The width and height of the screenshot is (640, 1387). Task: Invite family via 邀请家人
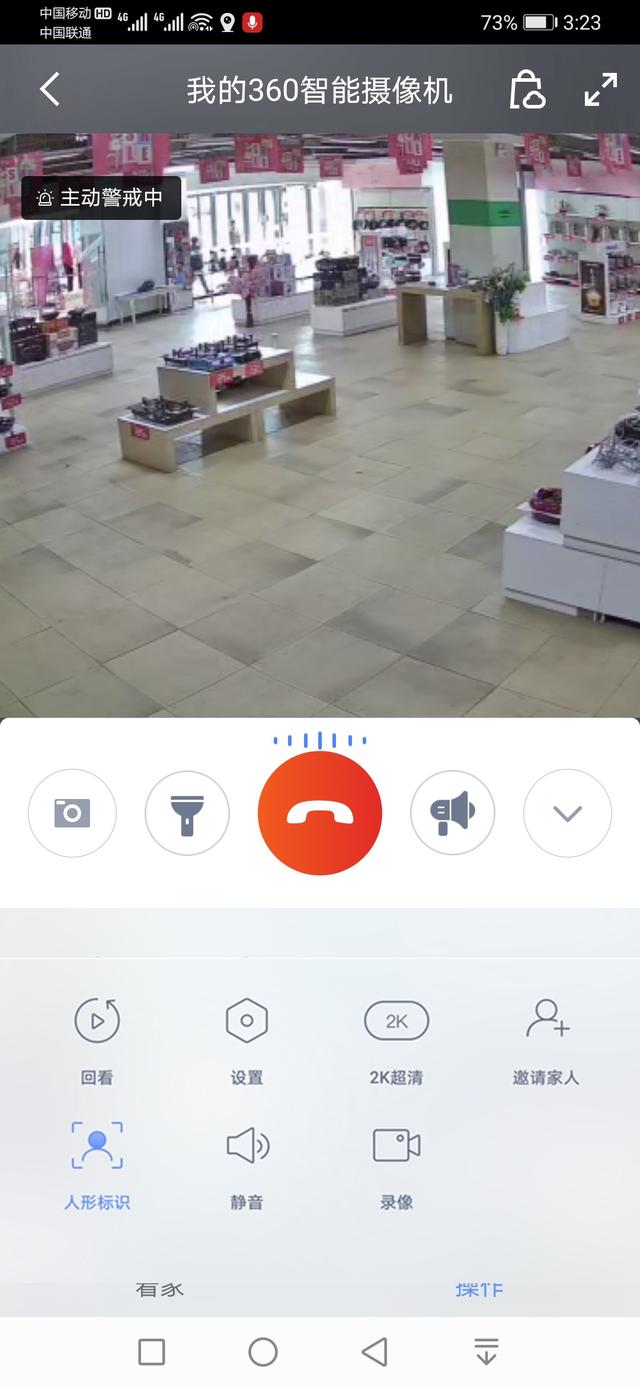(546, 1040)
